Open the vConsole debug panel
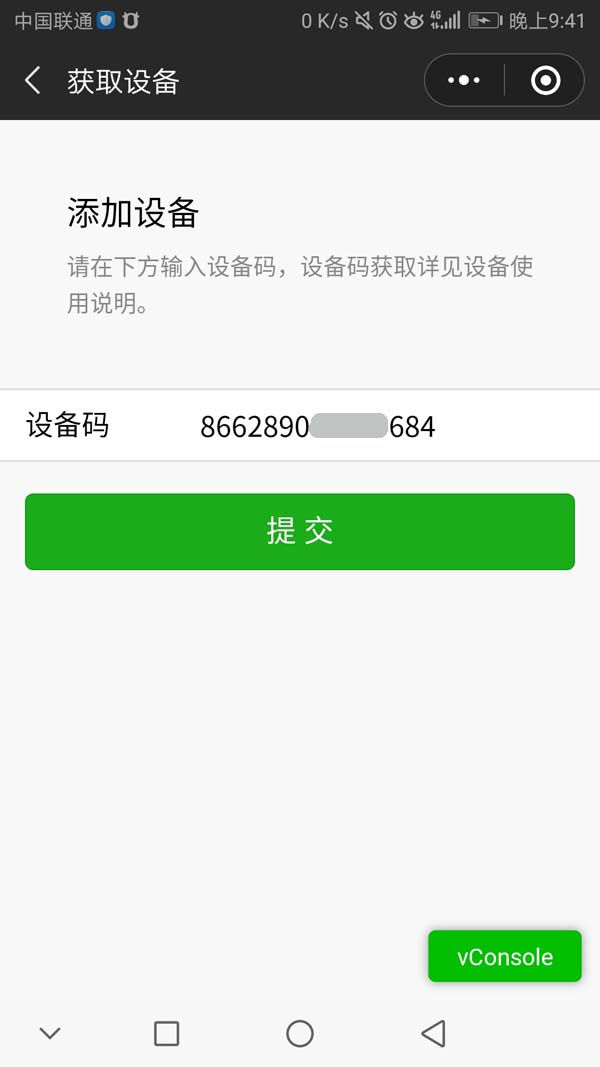The width and height of the screenshot is (600, 1067). pos(504,957)
